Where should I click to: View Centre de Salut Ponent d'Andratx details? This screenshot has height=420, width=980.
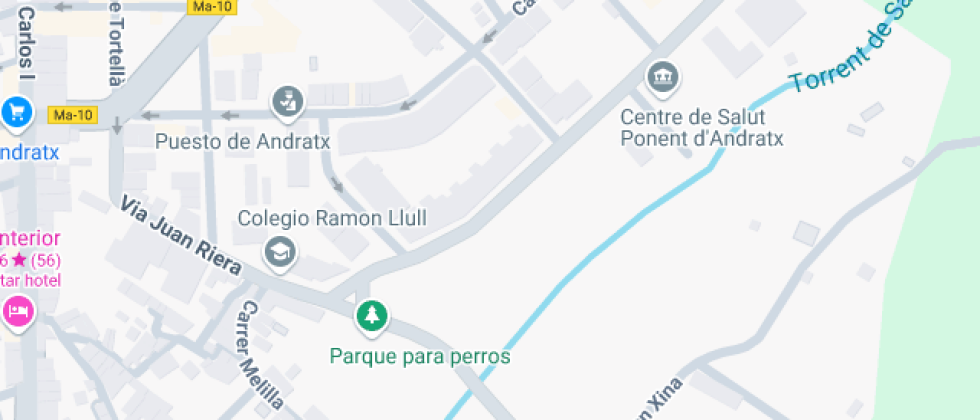click(662, 76)
